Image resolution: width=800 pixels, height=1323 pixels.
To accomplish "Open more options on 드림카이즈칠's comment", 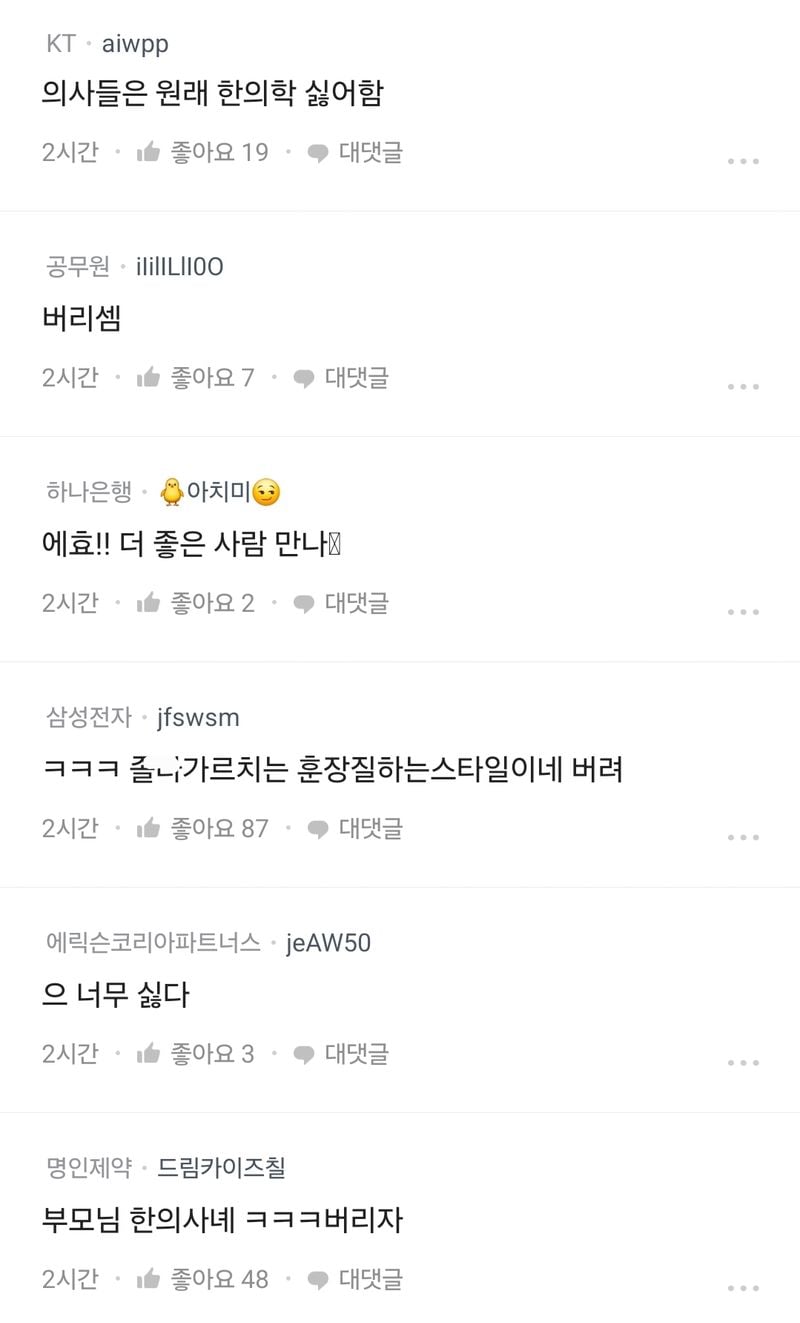I will click(x=742, y=1288).
